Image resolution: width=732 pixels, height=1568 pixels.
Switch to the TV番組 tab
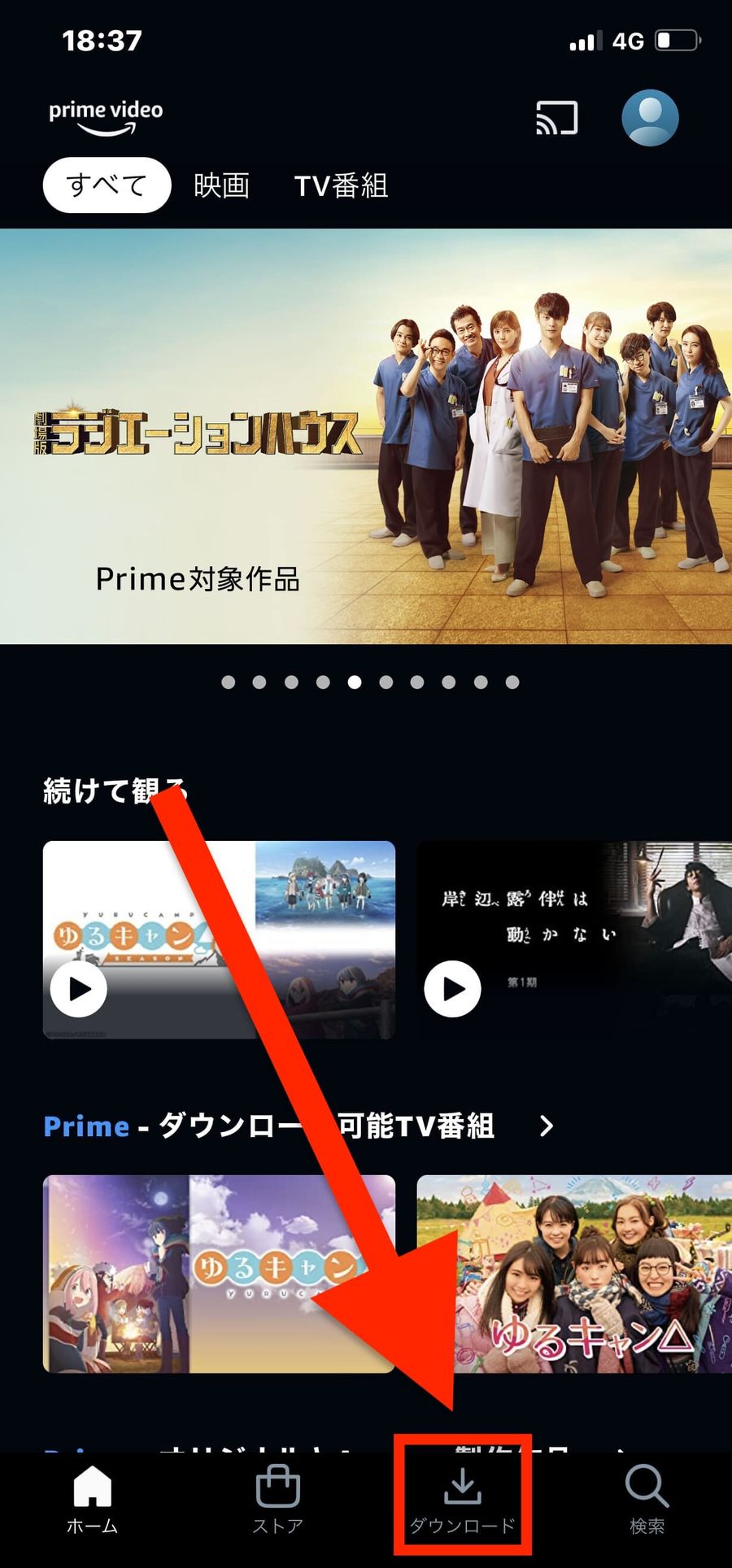pyautogui.click(x=341, y=185)
